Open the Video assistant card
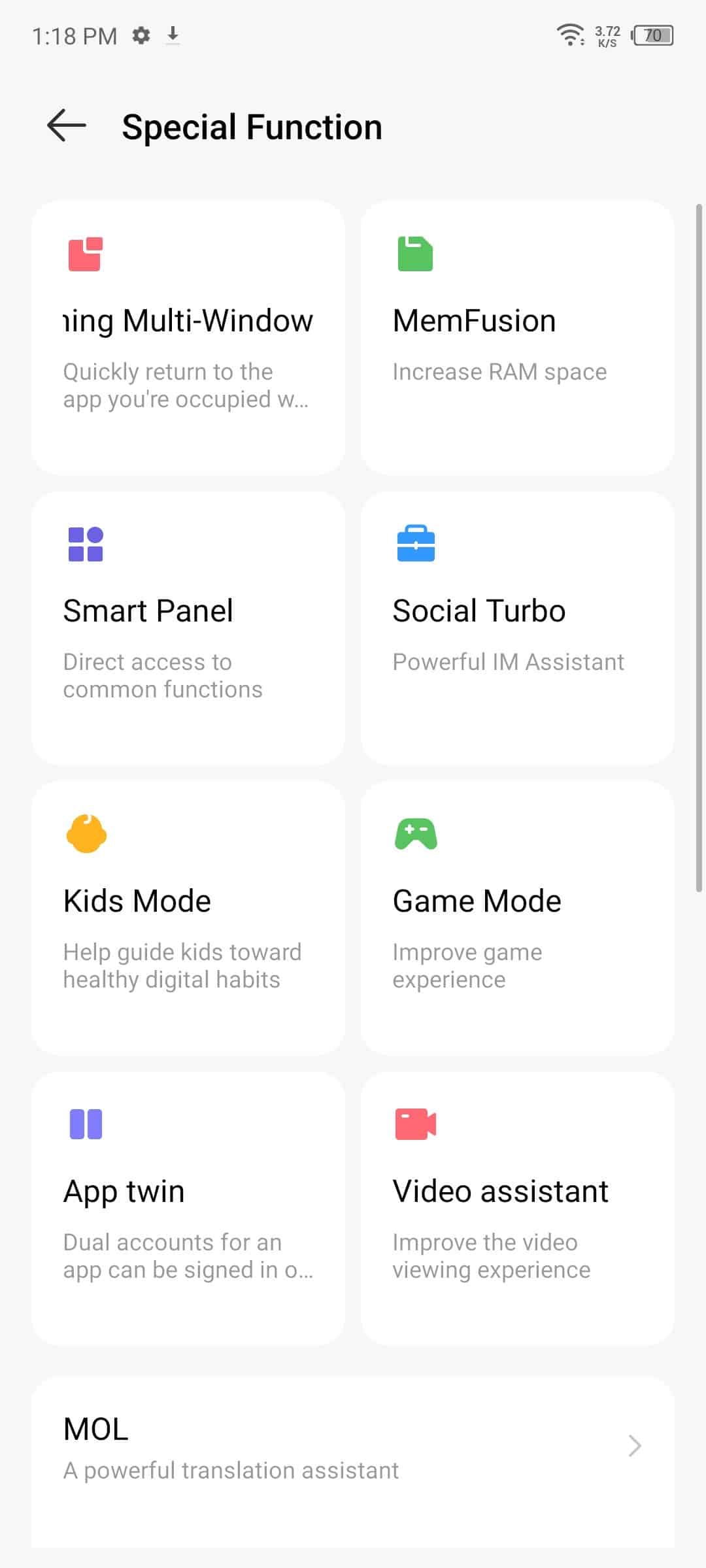 [x=517, y=1209]
